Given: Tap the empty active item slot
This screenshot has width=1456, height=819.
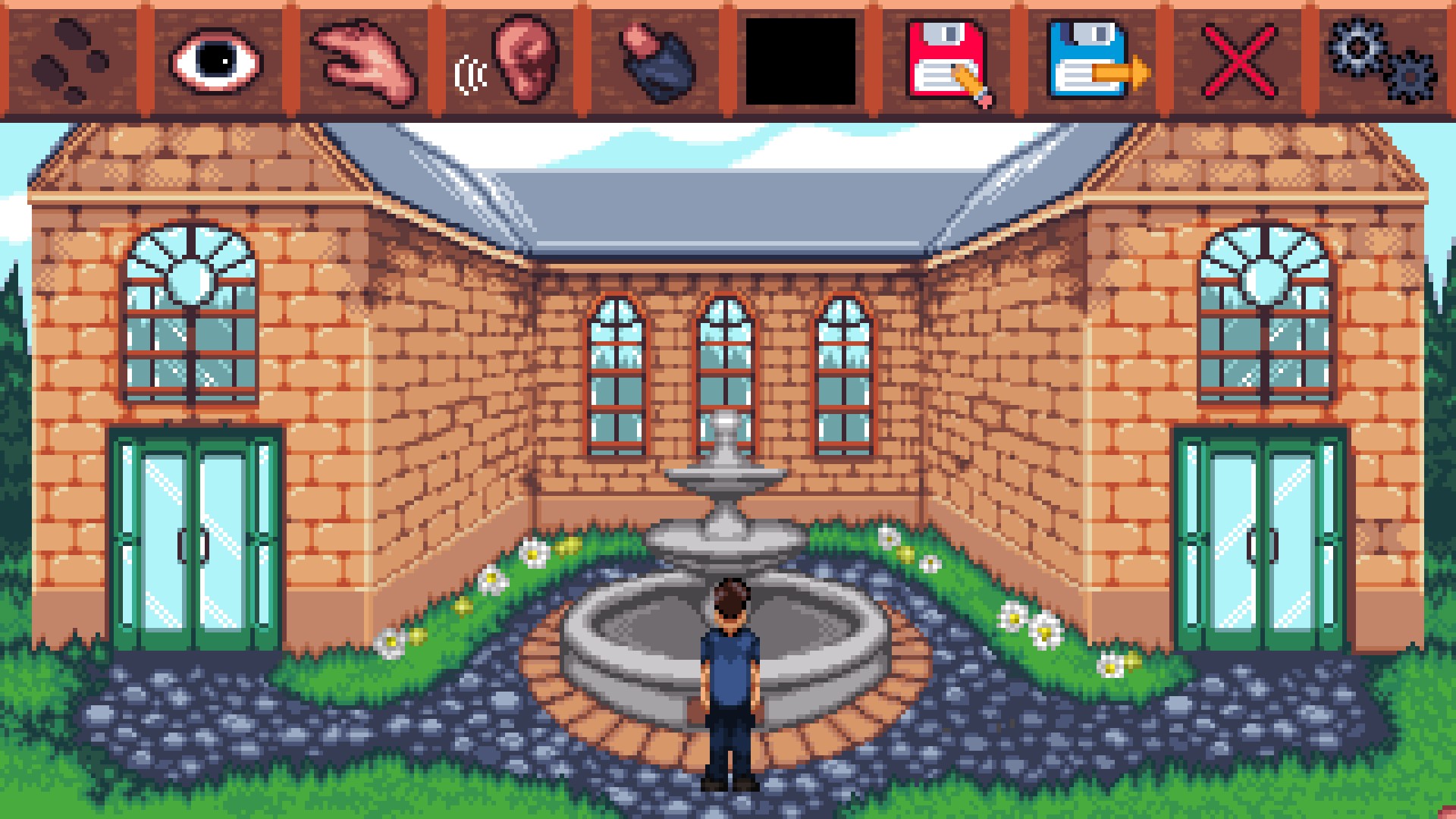Looking at the screenshot, I should pyautogui.click(x=801, y=61).
